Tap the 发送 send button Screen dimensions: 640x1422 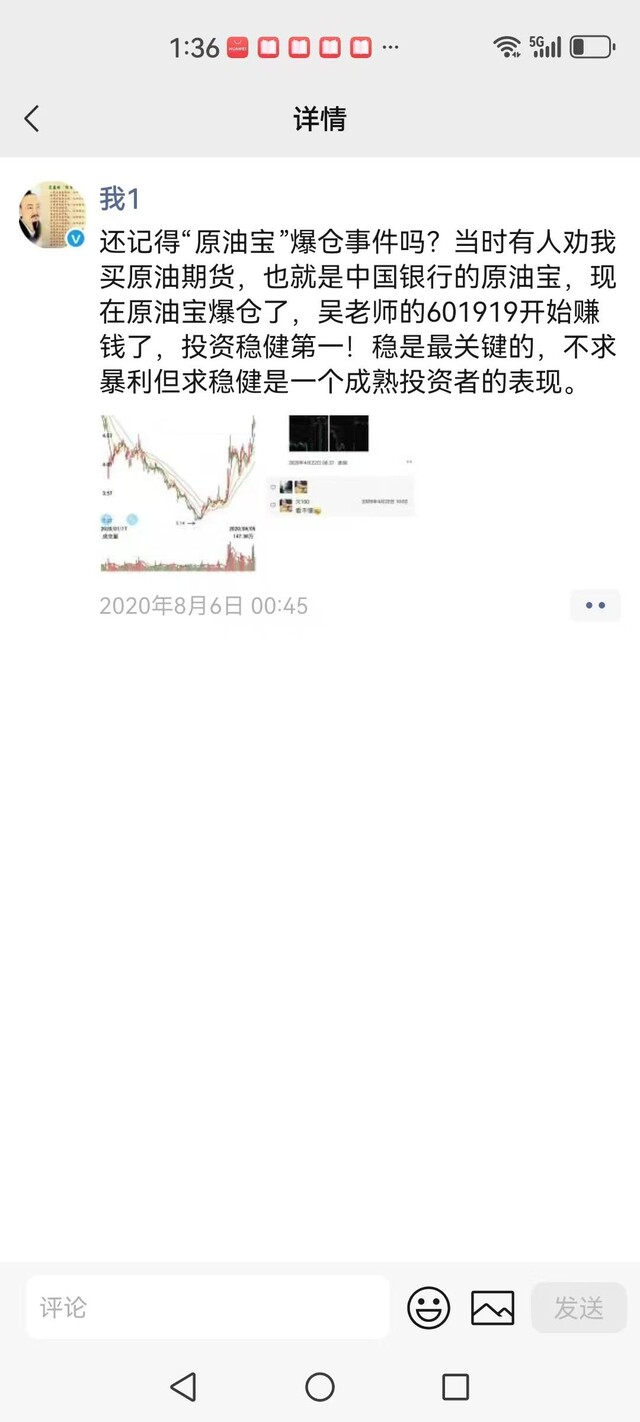579,1307
